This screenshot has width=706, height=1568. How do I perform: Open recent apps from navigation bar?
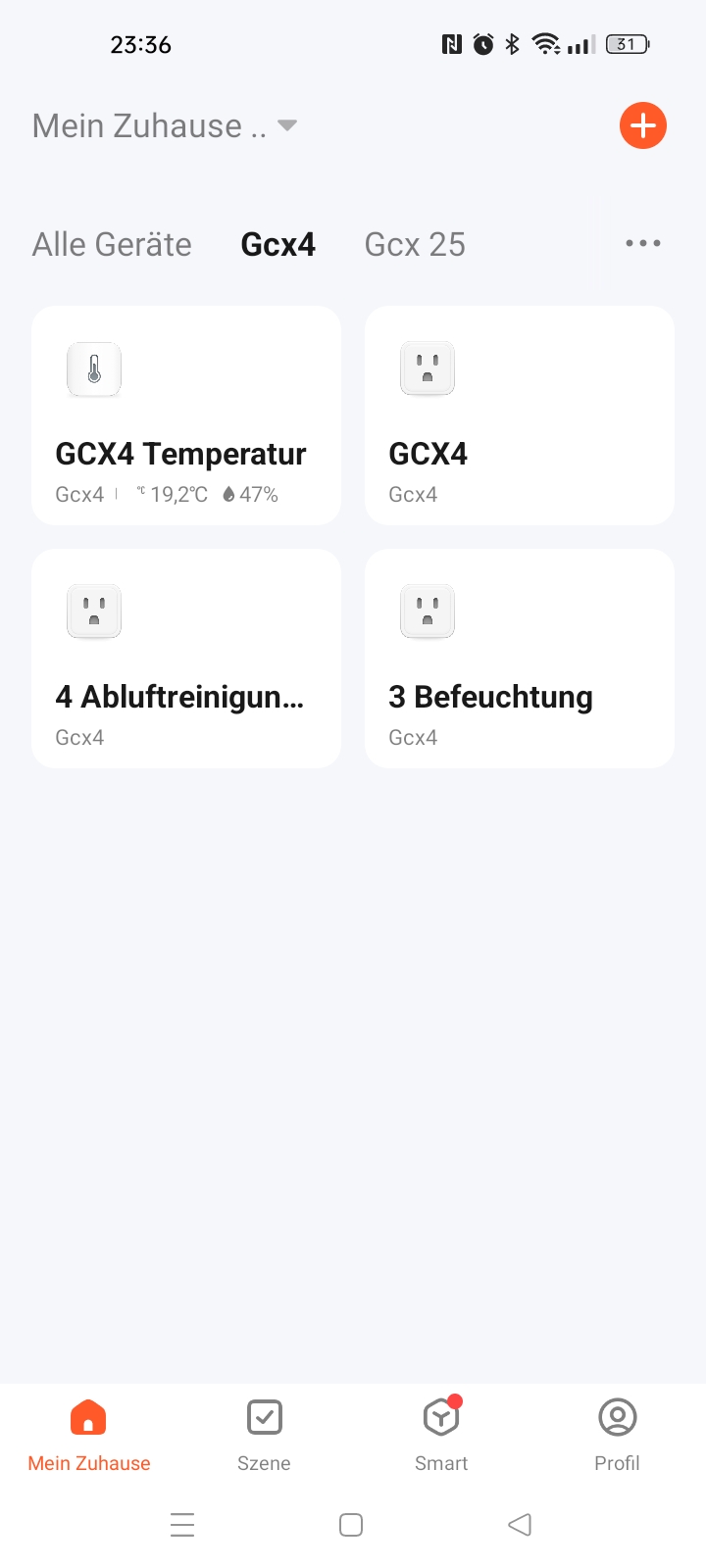pos(182,1525)
